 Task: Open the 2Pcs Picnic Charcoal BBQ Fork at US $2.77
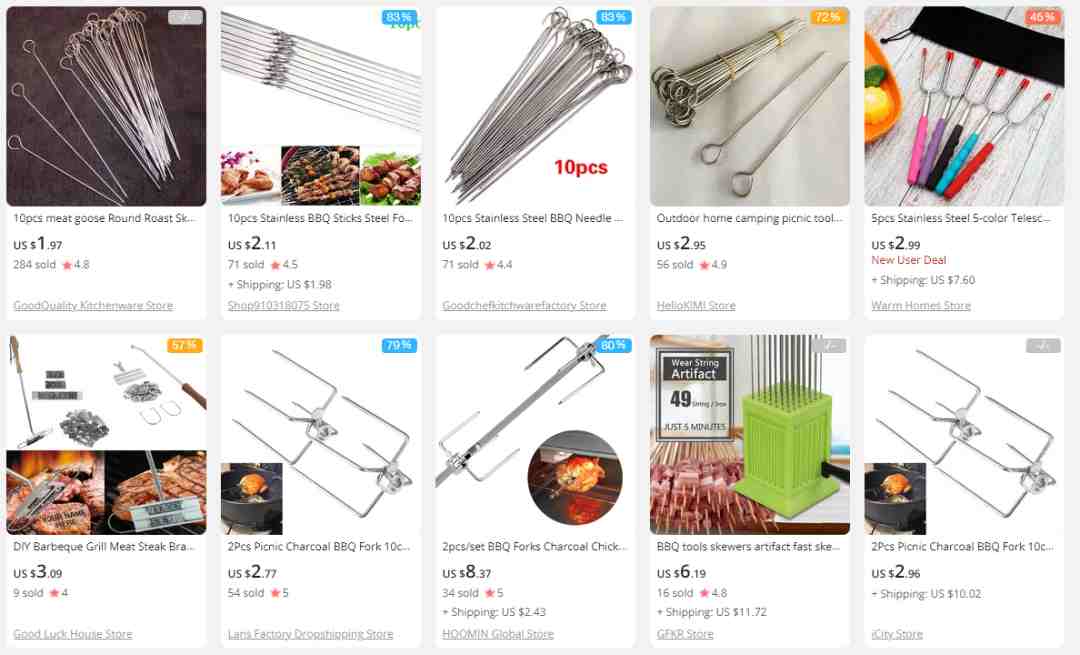[x=320, y=547]
